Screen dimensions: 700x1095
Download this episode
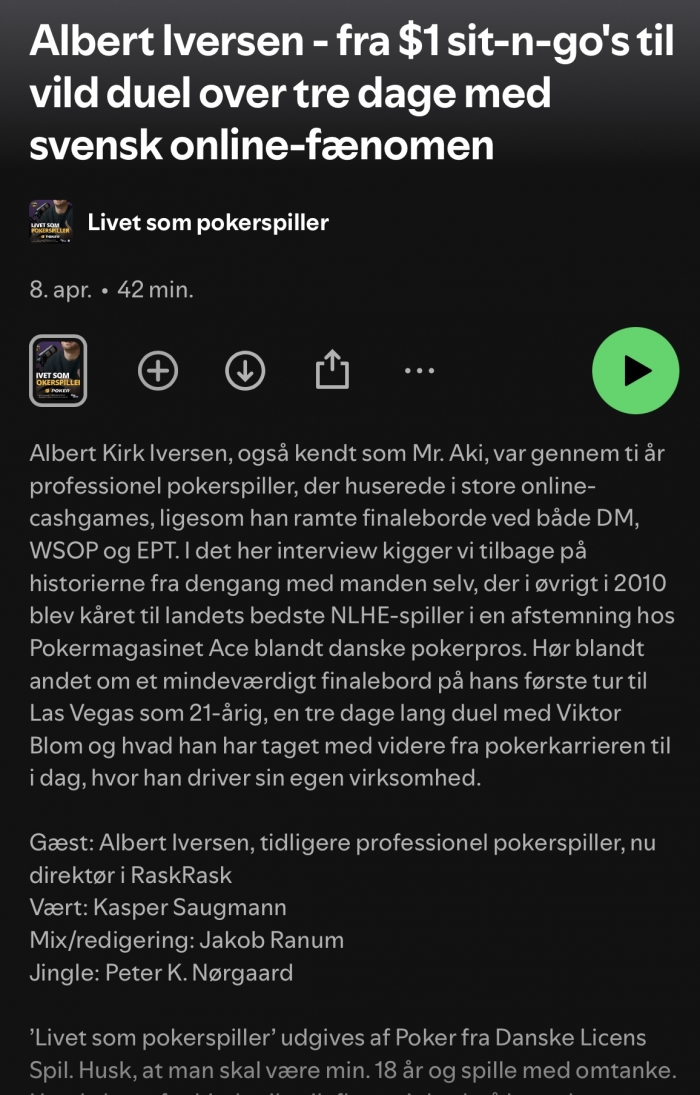click(x=245, y=371)
